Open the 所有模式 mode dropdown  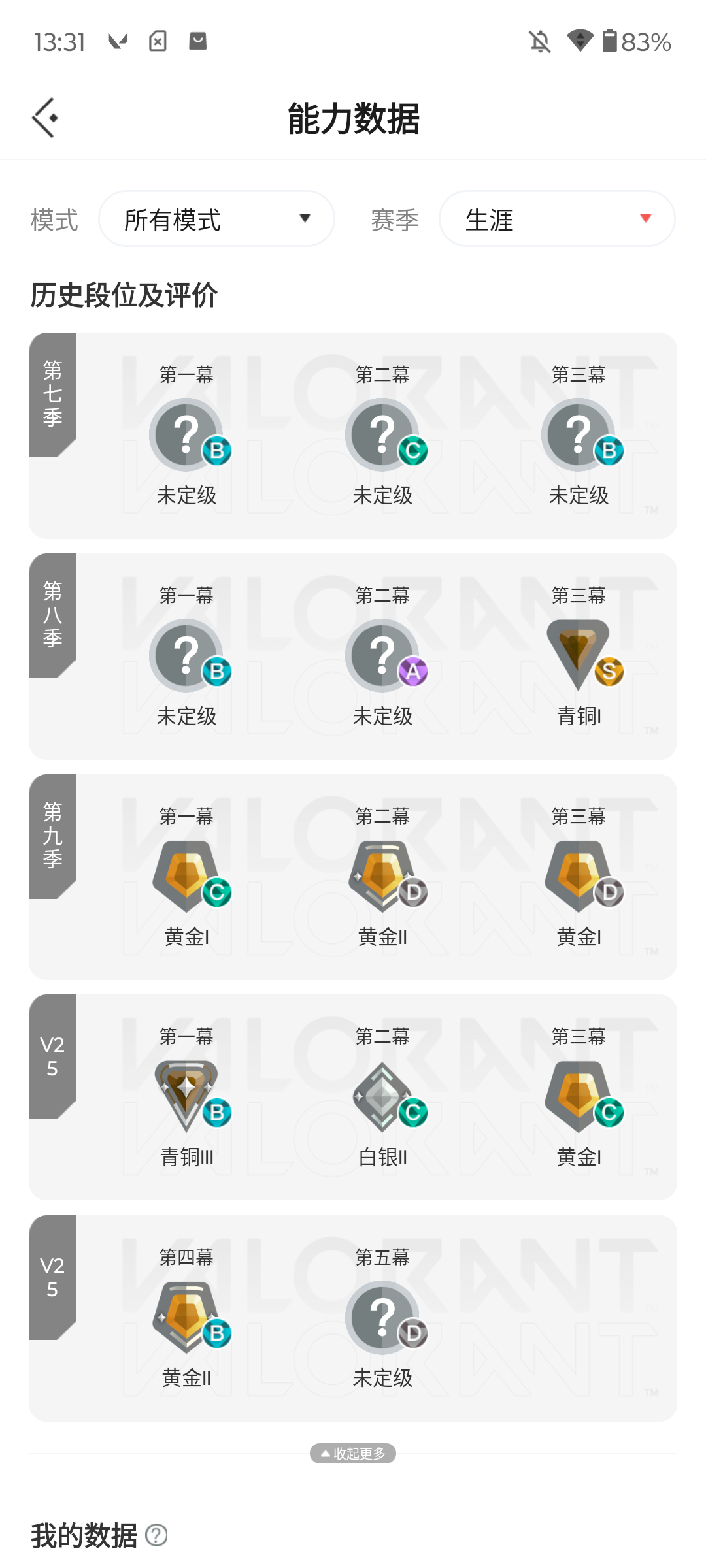(216, 219)
